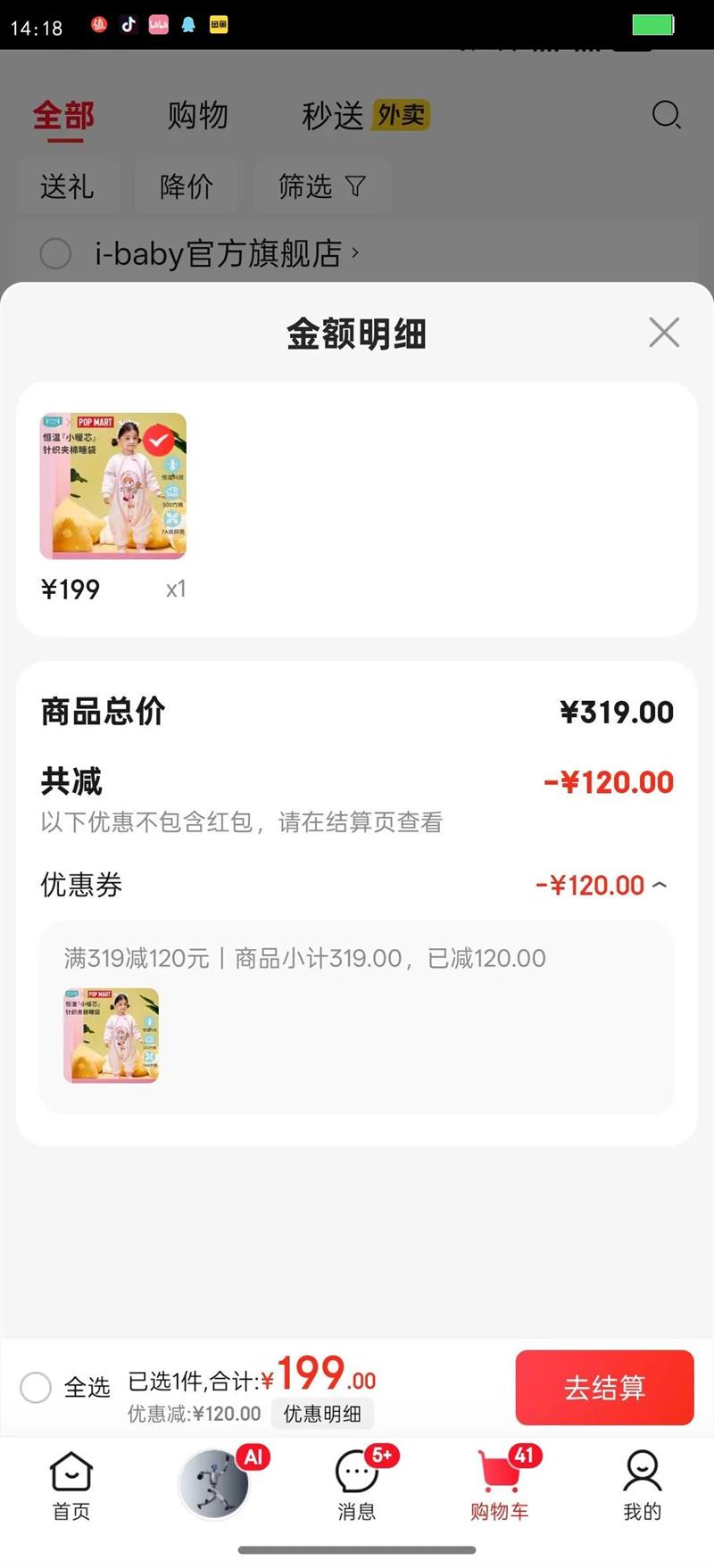
Task: Go to the 首页 home tab
Action: 71,1485
